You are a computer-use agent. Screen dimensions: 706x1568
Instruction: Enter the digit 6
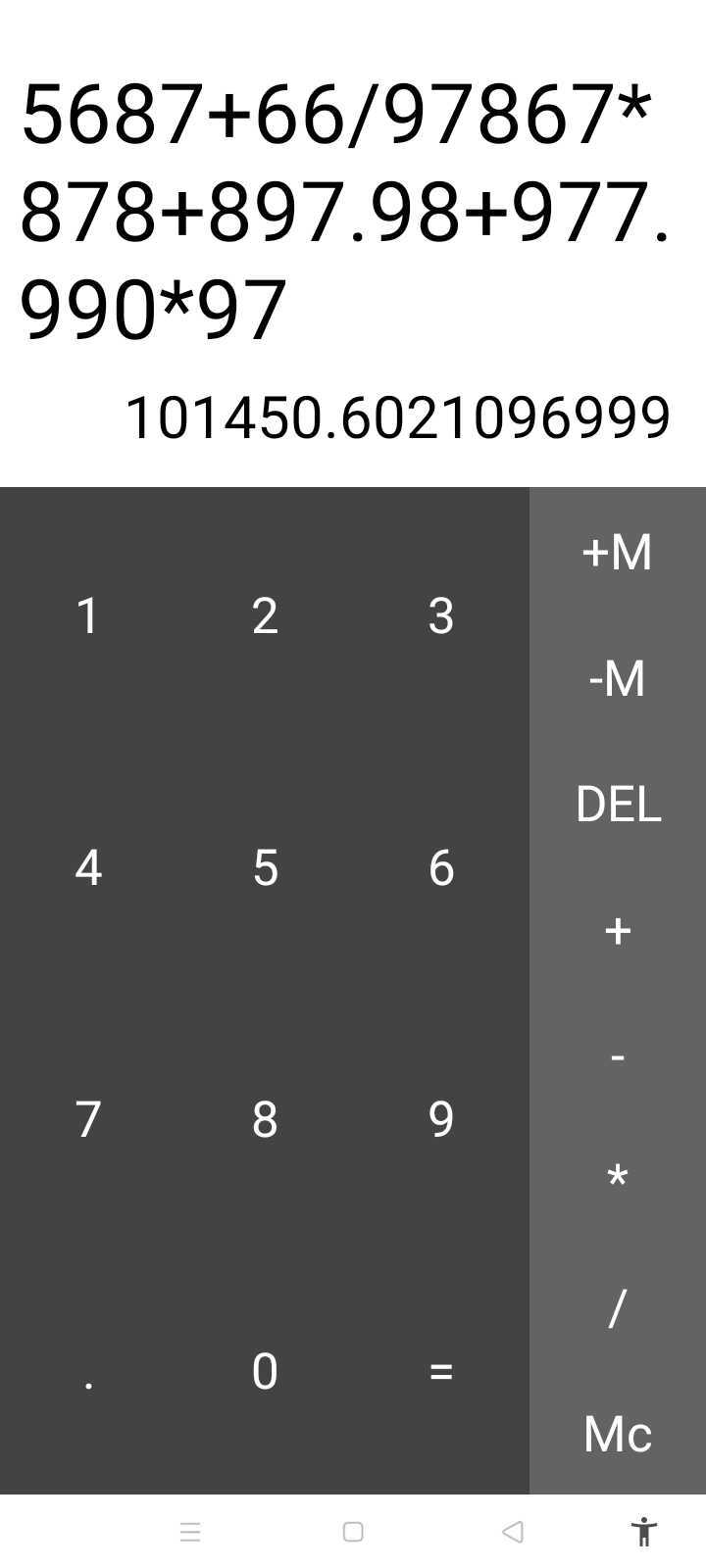tap(441, 867)
